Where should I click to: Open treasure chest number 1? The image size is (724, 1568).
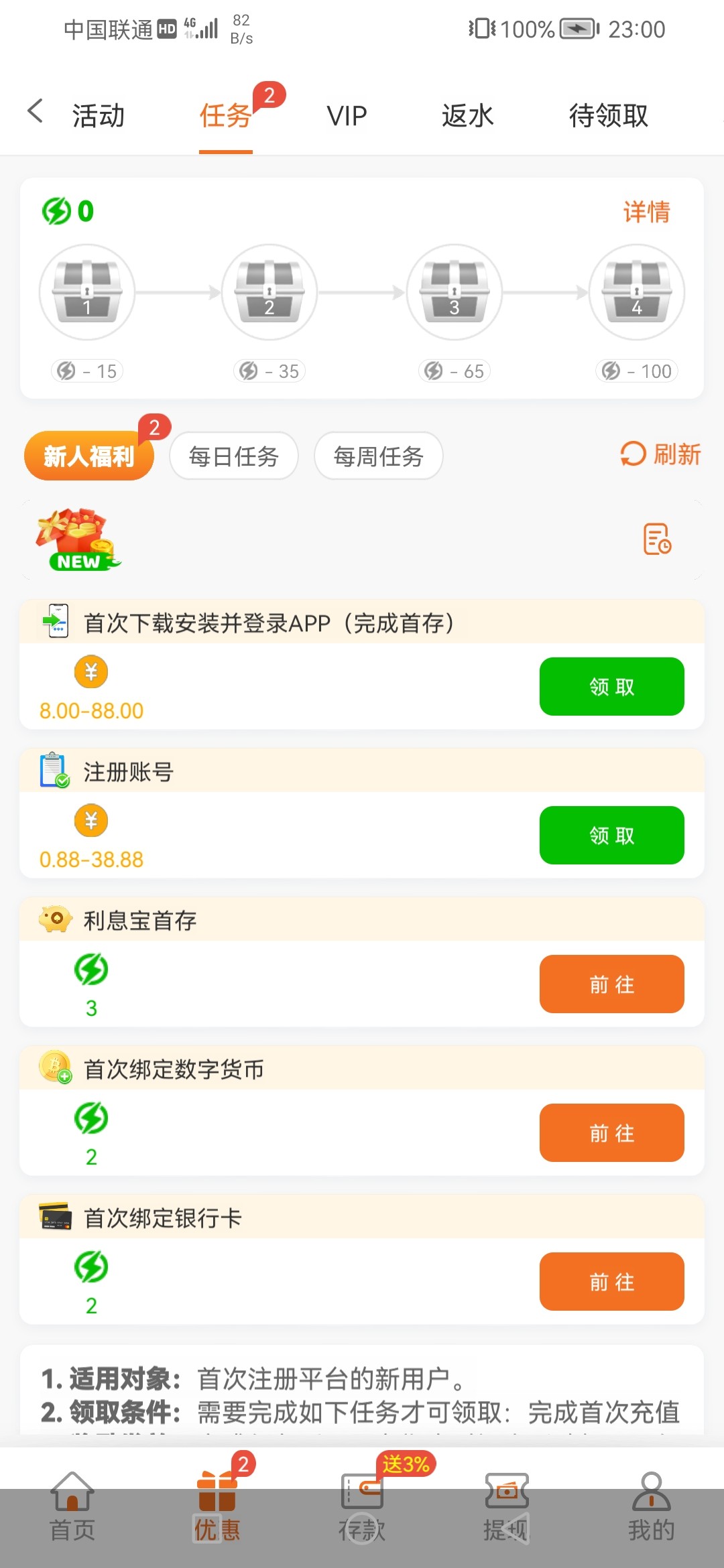87,292
